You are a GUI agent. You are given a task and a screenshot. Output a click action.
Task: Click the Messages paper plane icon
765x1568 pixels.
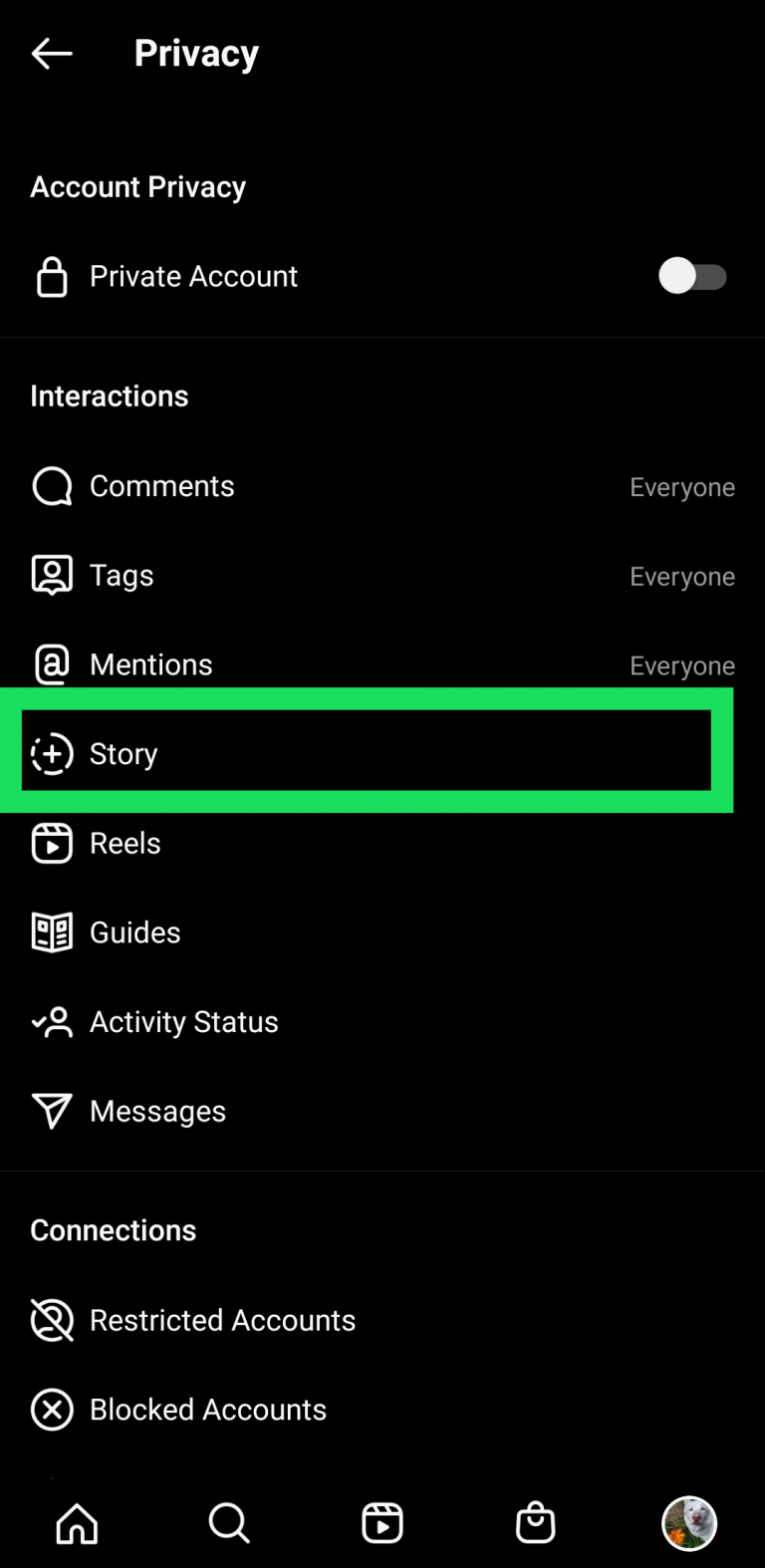click(52, 1111)
